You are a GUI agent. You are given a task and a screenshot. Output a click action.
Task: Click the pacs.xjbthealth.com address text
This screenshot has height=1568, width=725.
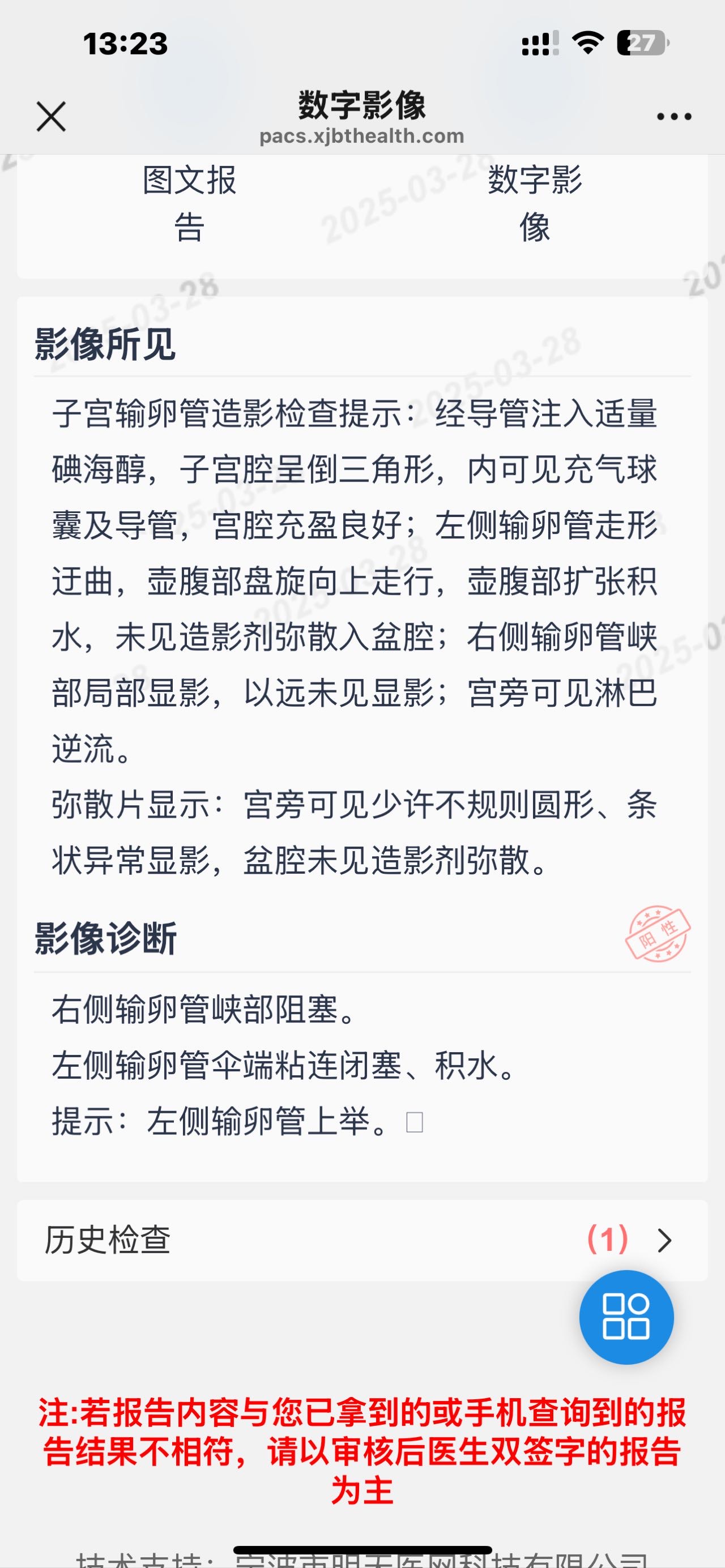coord(362,136)
